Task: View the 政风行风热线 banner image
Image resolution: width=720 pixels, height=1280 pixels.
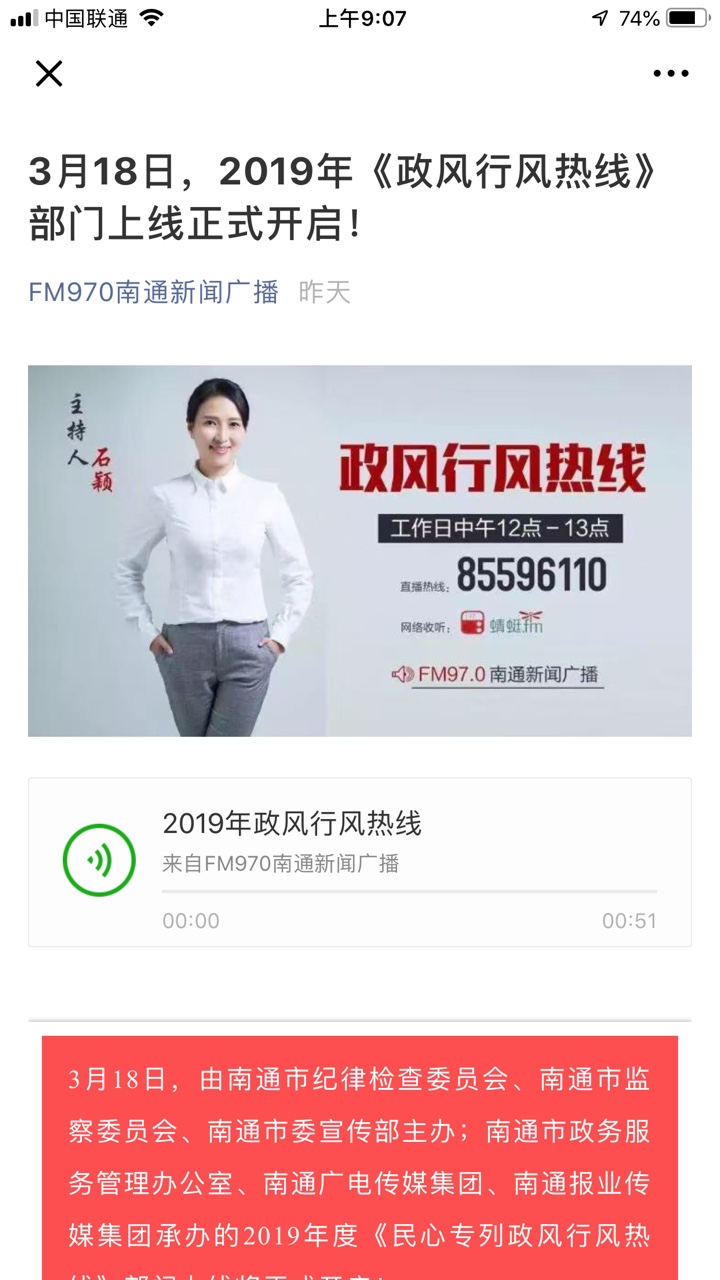Action: 360,550
